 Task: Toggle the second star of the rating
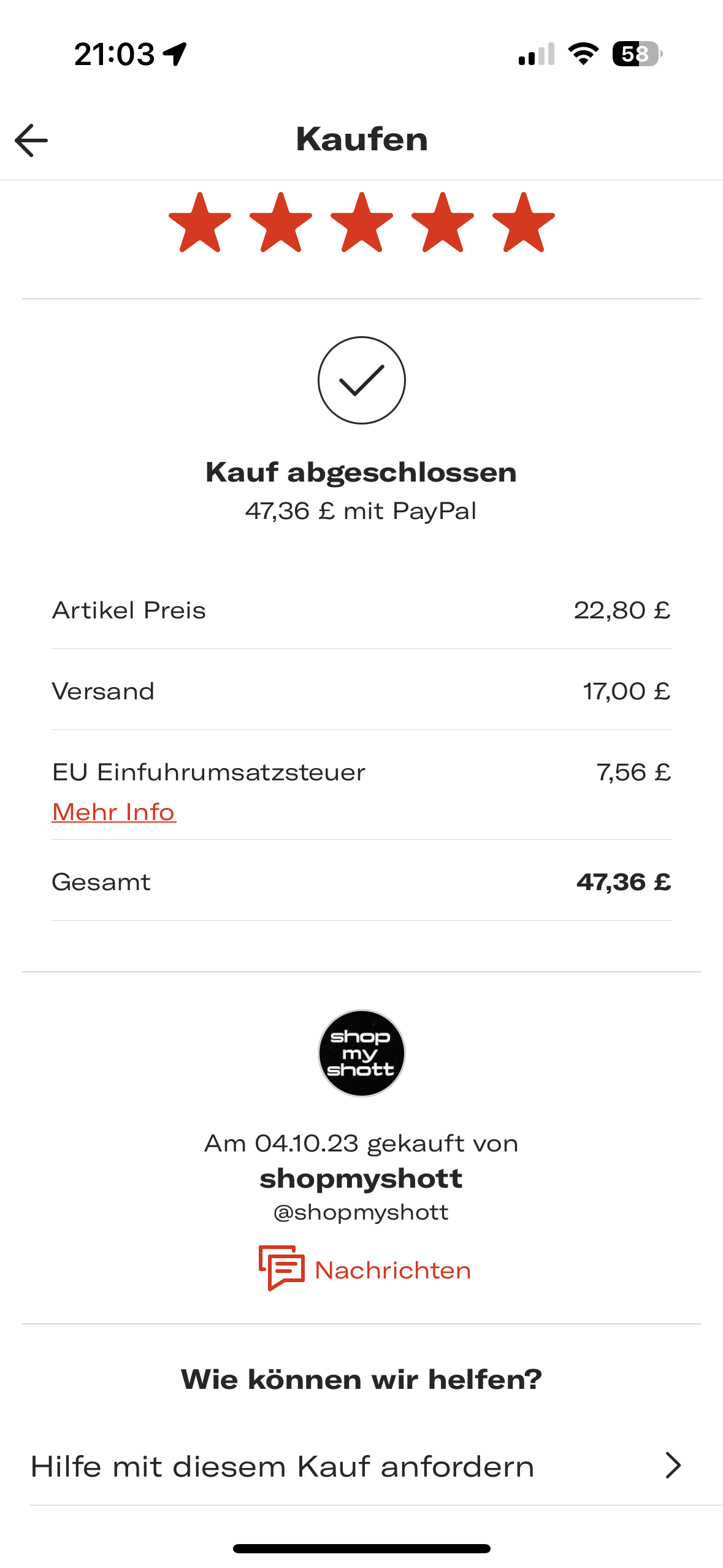(x=280, y=224)
